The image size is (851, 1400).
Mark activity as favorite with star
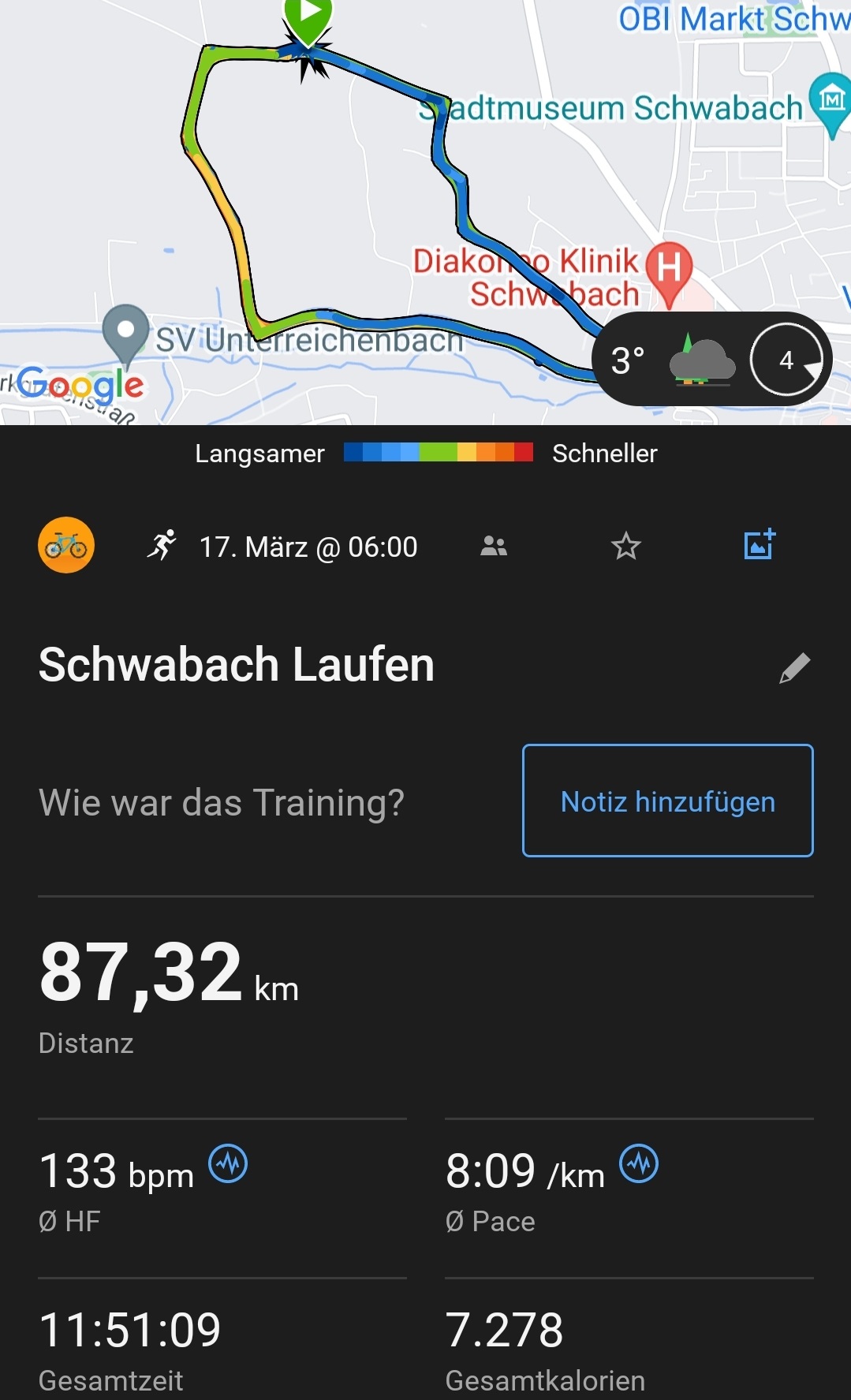coord(626,546)
